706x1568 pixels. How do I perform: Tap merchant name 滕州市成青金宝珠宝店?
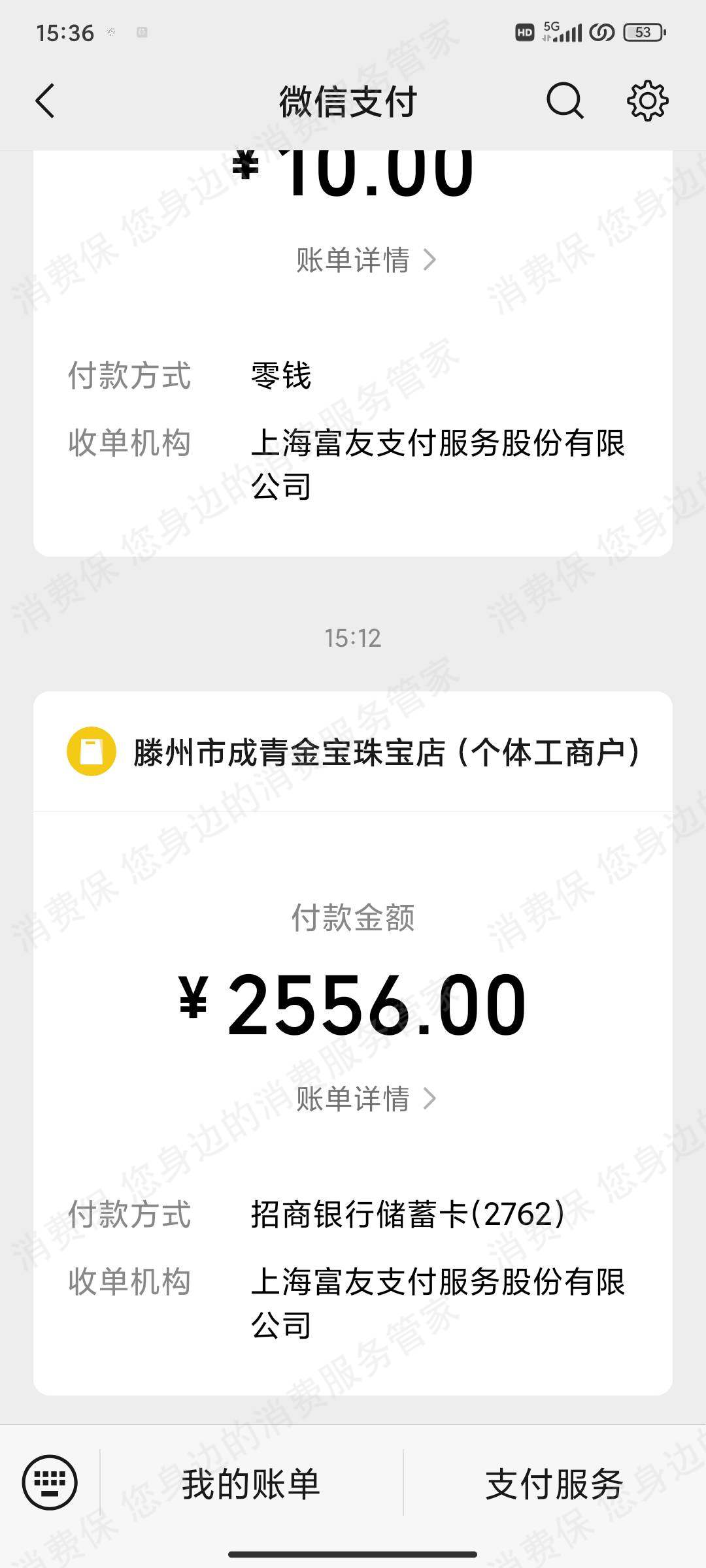pyautogui.click(x=386, y=753)
